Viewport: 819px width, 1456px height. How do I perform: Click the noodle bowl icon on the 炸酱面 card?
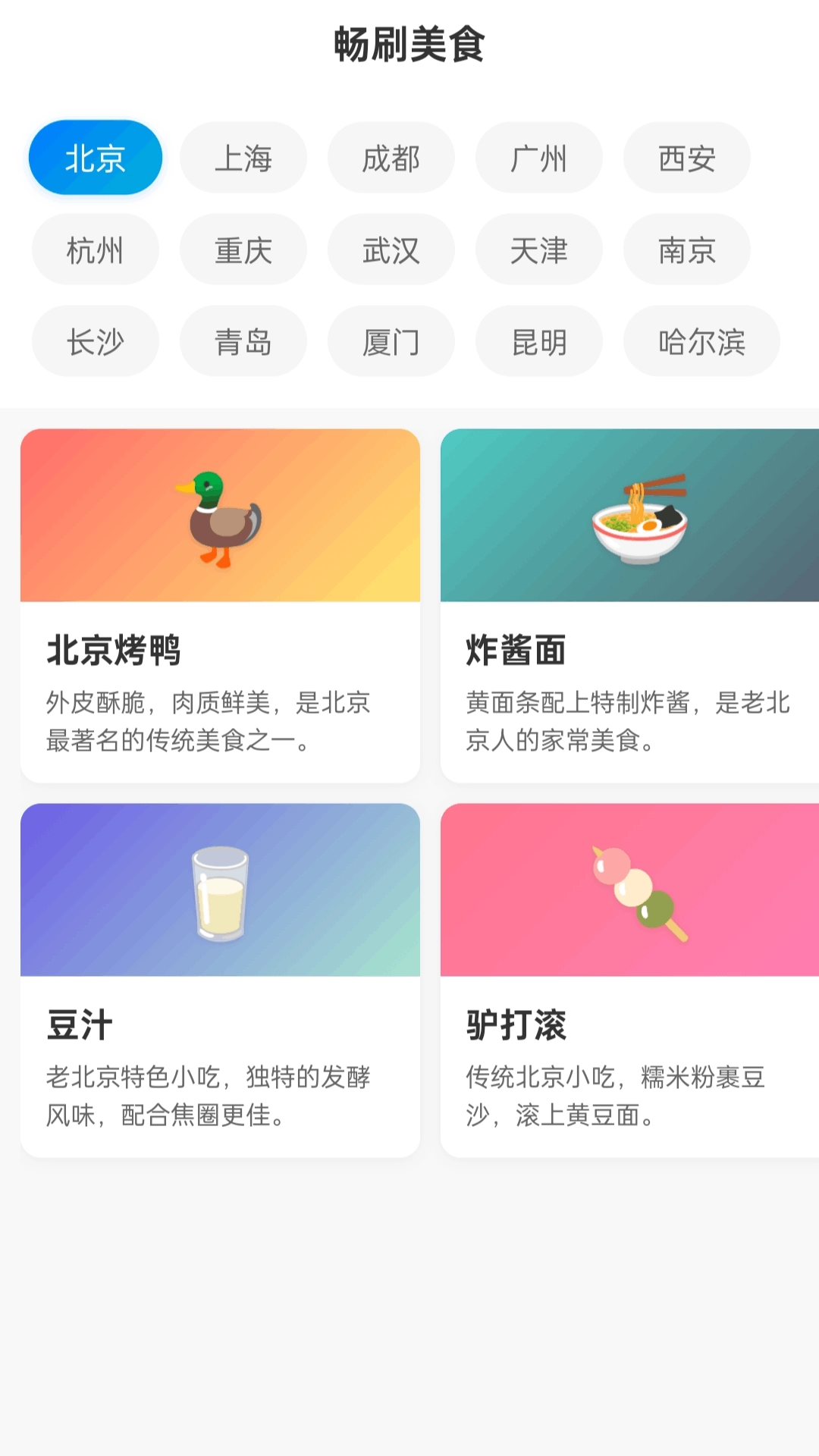(x=639, y=516)
